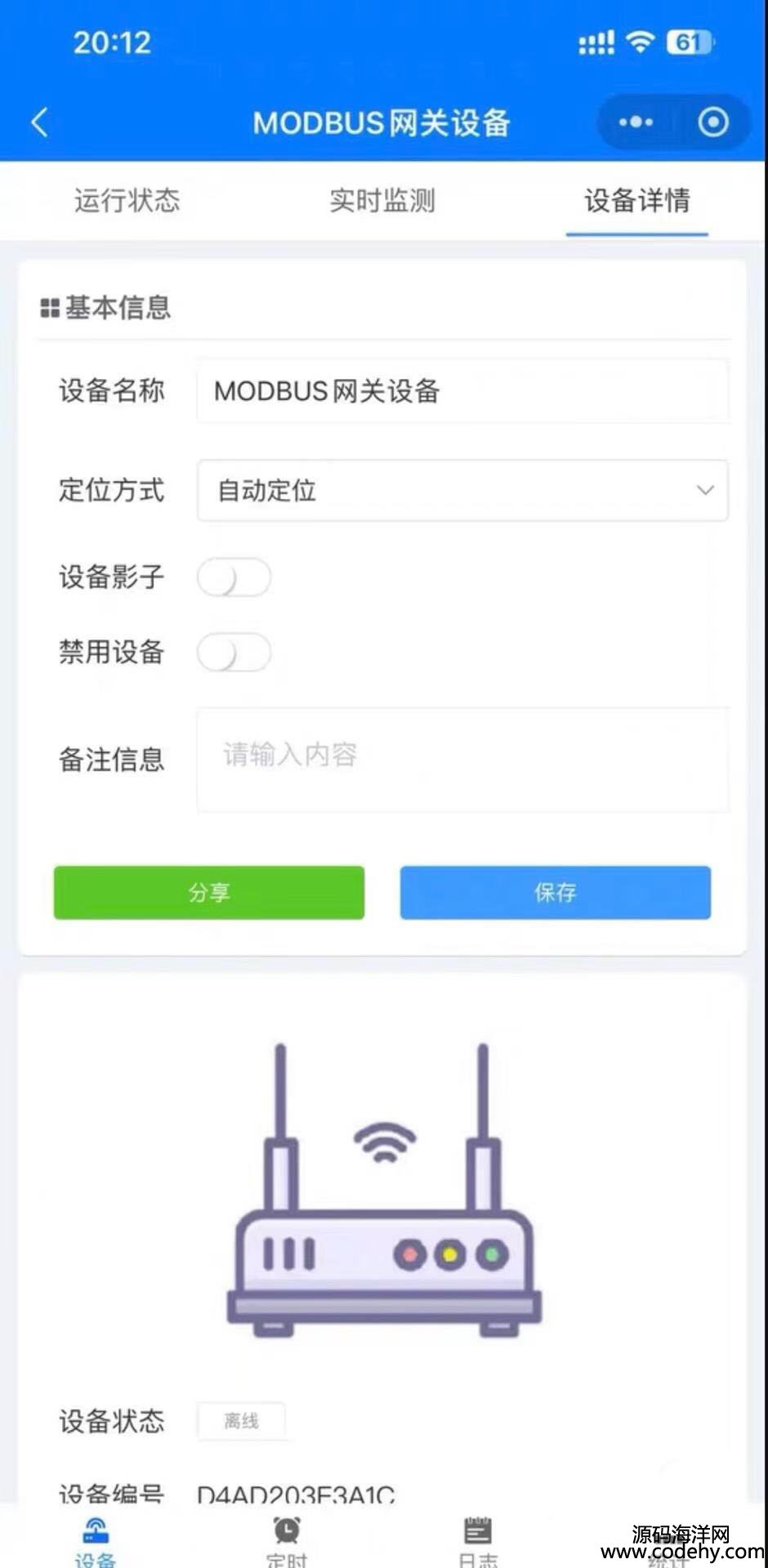The width and height of the screenshot is (768, 1568).
Task: Save changes with the 保存 button
Action: [555, 893]
